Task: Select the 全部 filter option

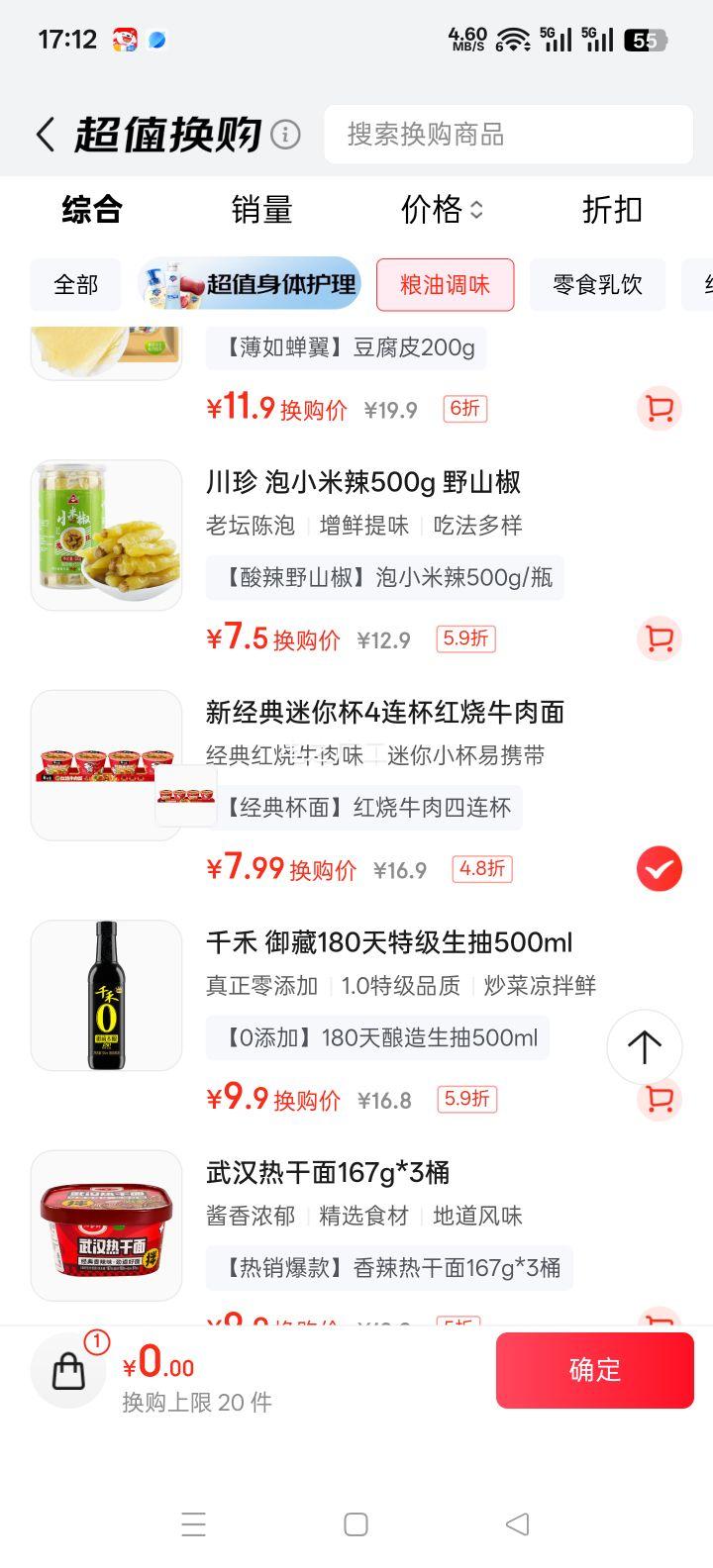Action: pyautogui.click(x=74, y=285)
